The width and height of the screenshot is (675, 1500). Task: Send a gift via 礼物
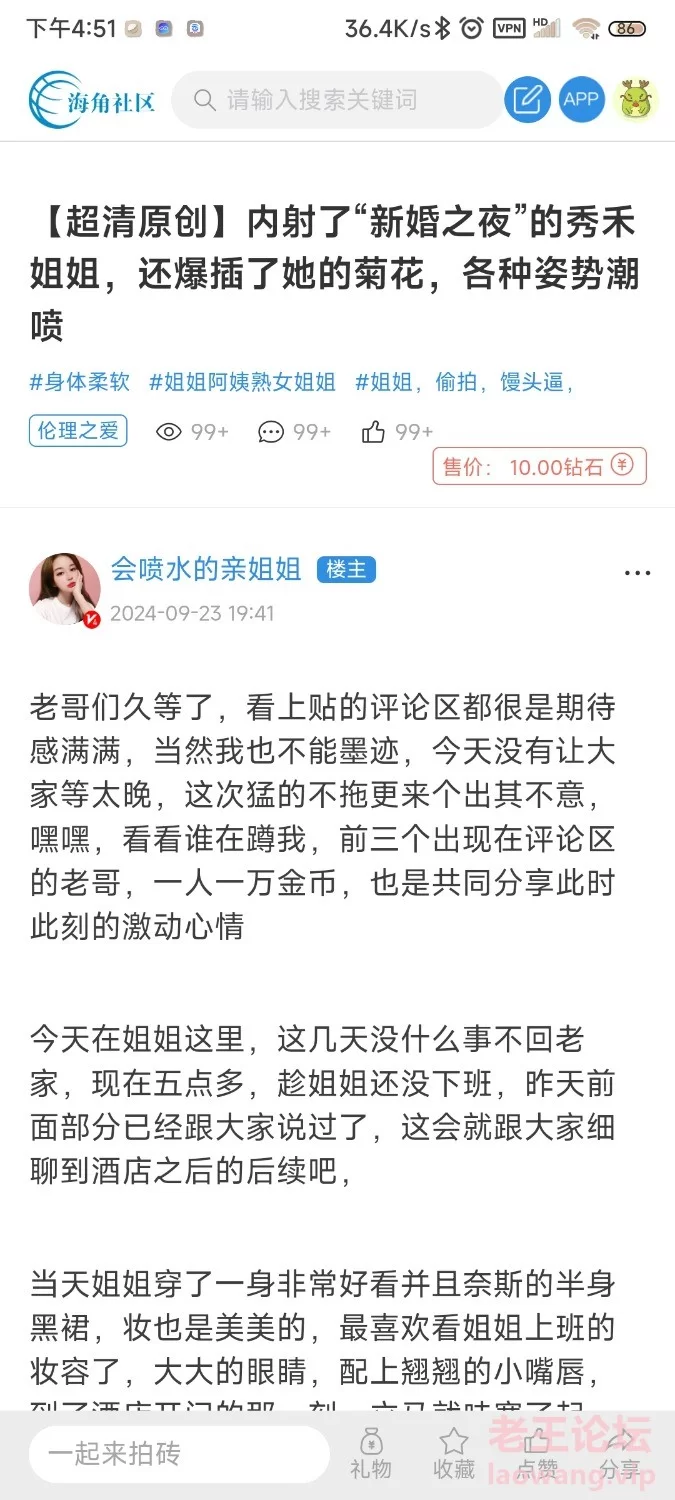click(x=370, y=1453)
